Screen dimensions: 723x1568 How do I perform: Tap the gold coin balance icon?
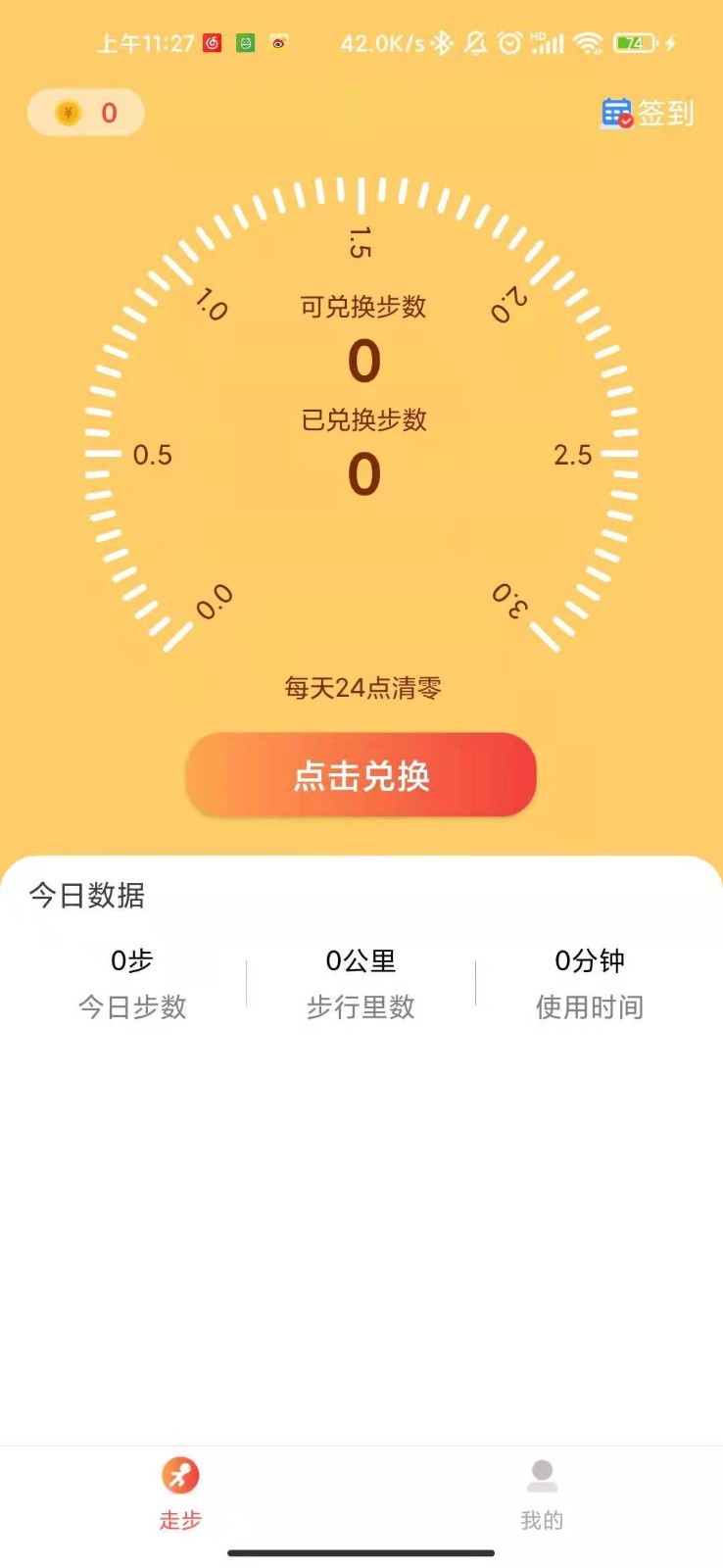coord(66,113)
